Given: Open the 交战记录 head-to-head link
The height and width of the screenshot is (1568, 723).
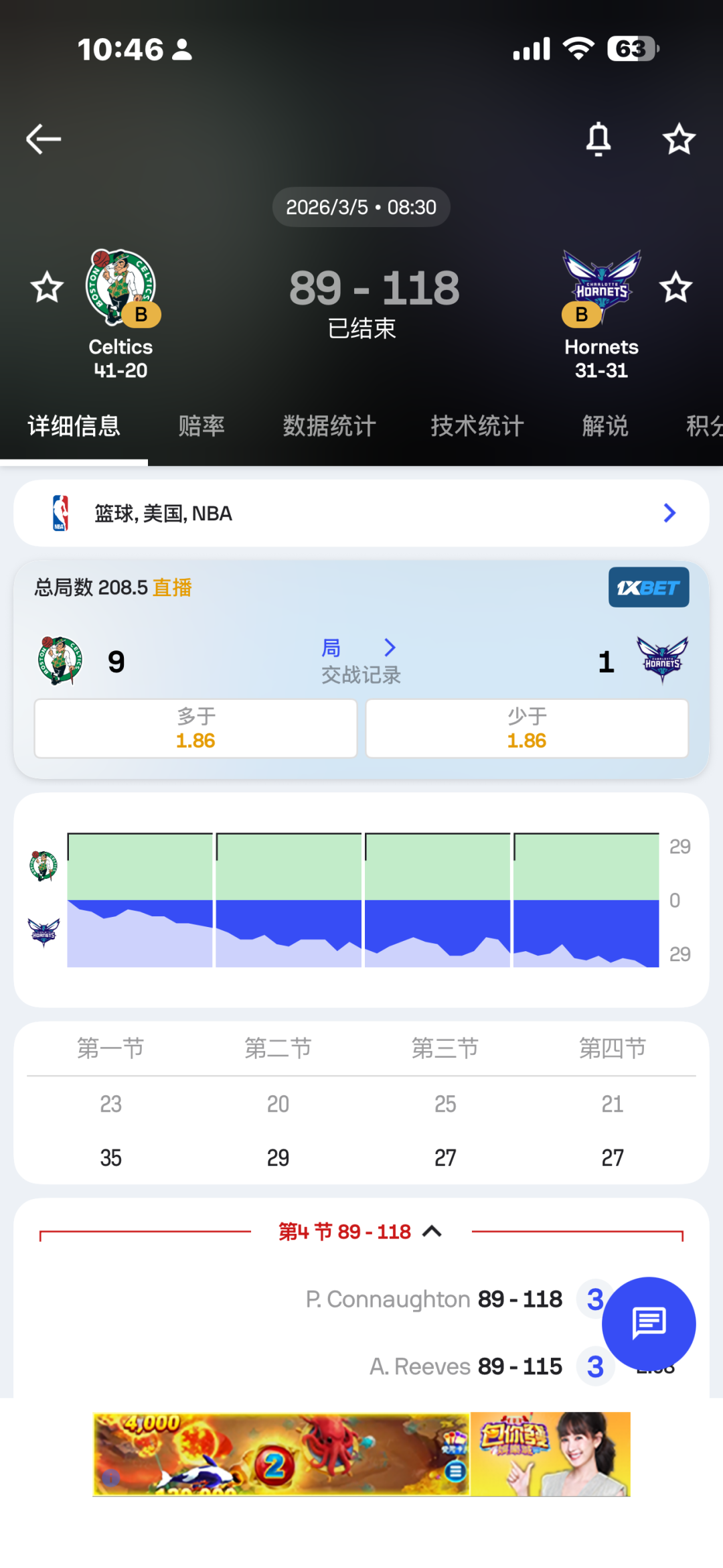Looking at the screenshot, I should [361, 662].
